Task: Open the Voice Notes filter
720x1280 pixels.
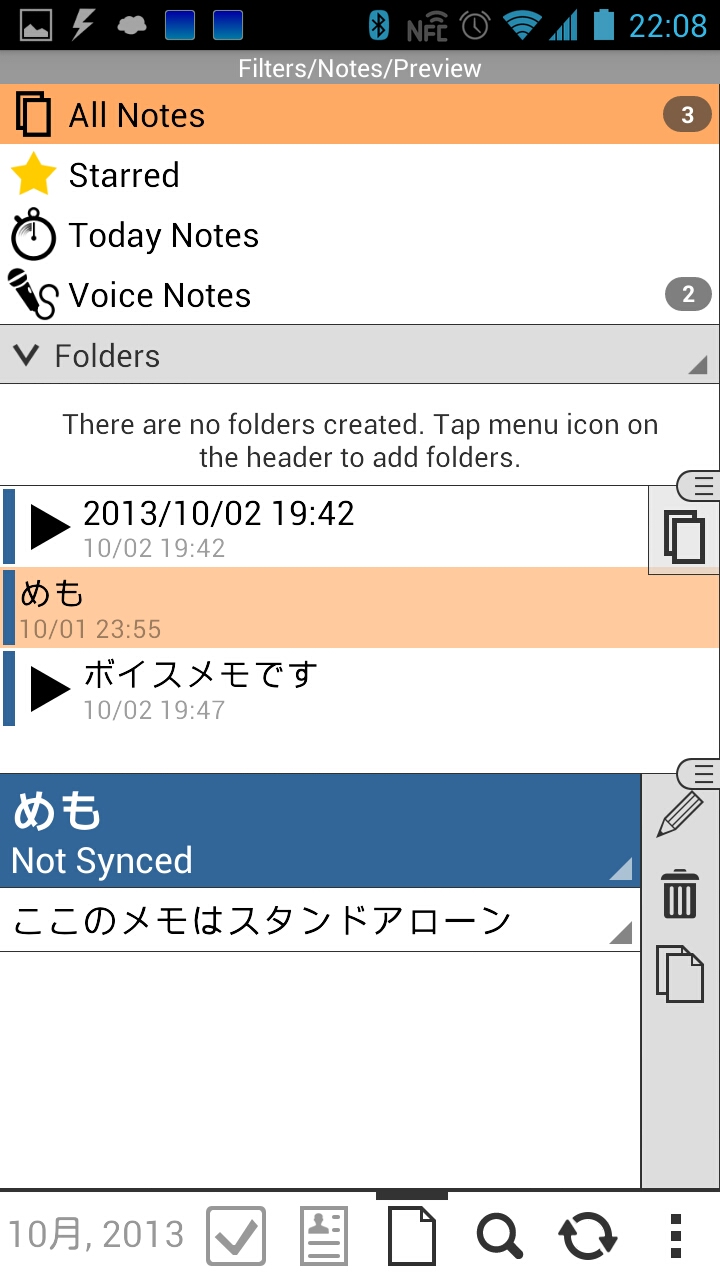Action: tap(360, 295)
